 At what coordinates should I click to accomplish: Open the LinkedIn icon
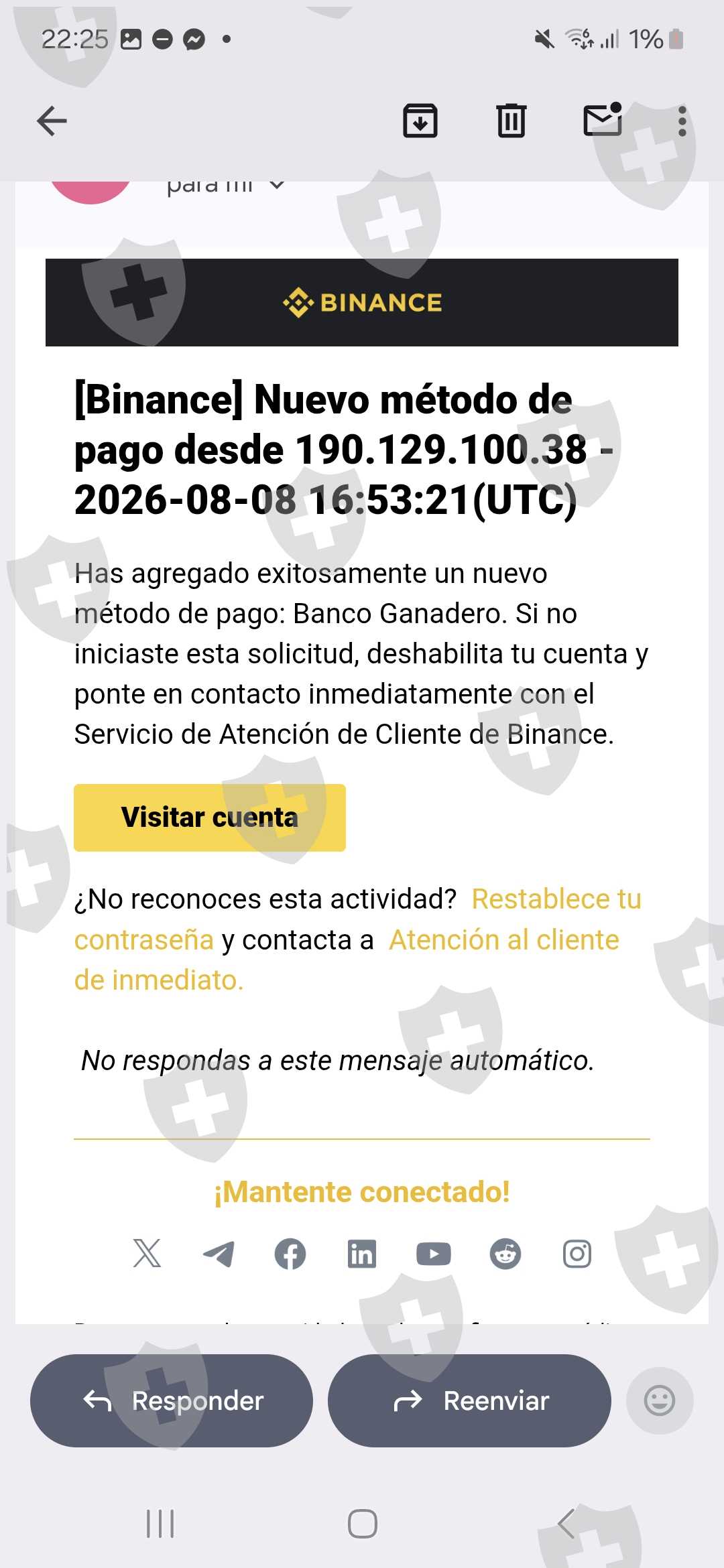[362, 1254]
